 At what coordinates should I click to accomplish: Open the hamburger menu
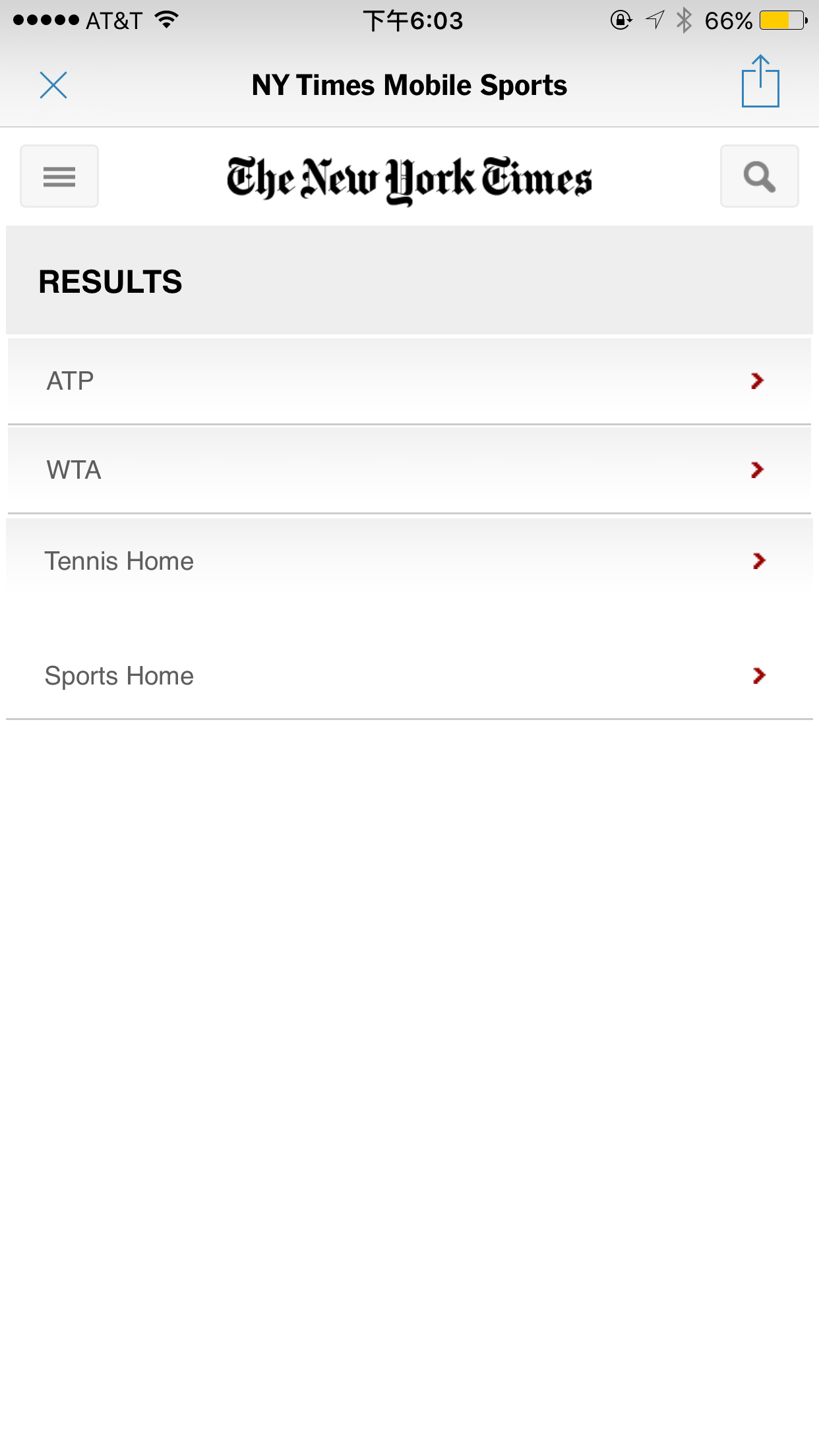click(59, 176)
